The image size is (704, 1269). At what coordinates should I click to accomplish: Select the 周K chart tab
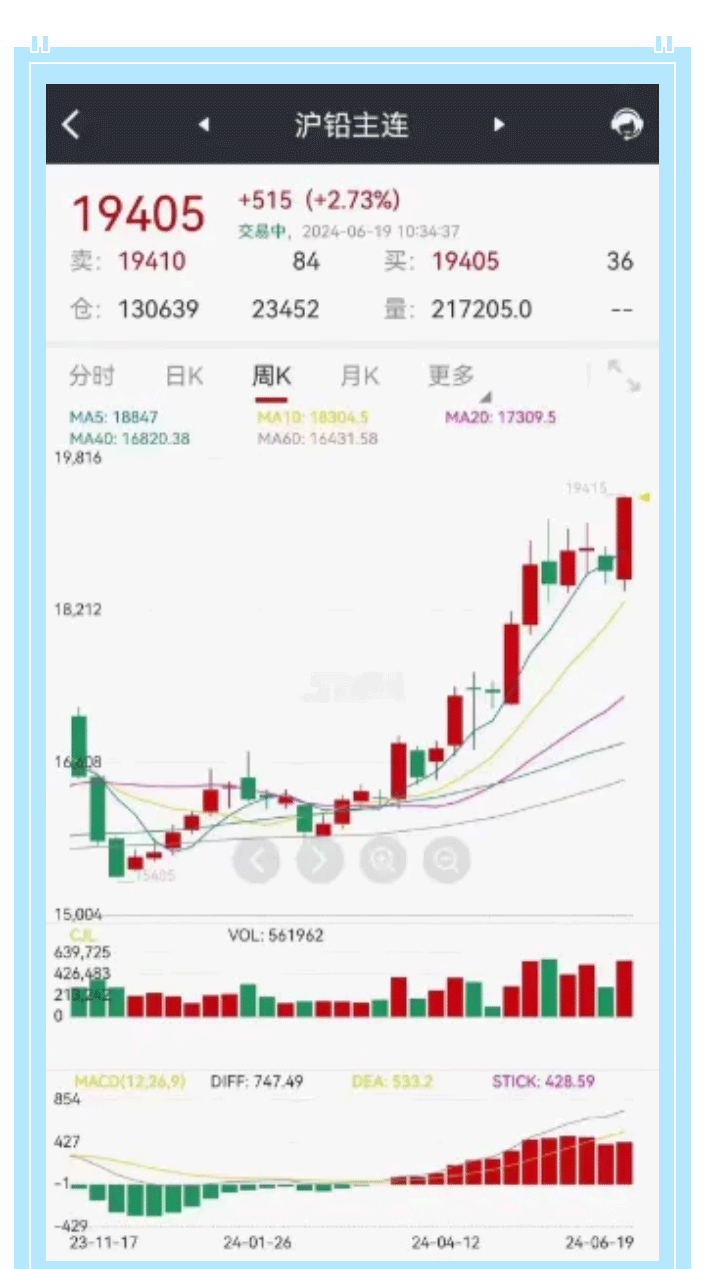[x=271, y=376]
